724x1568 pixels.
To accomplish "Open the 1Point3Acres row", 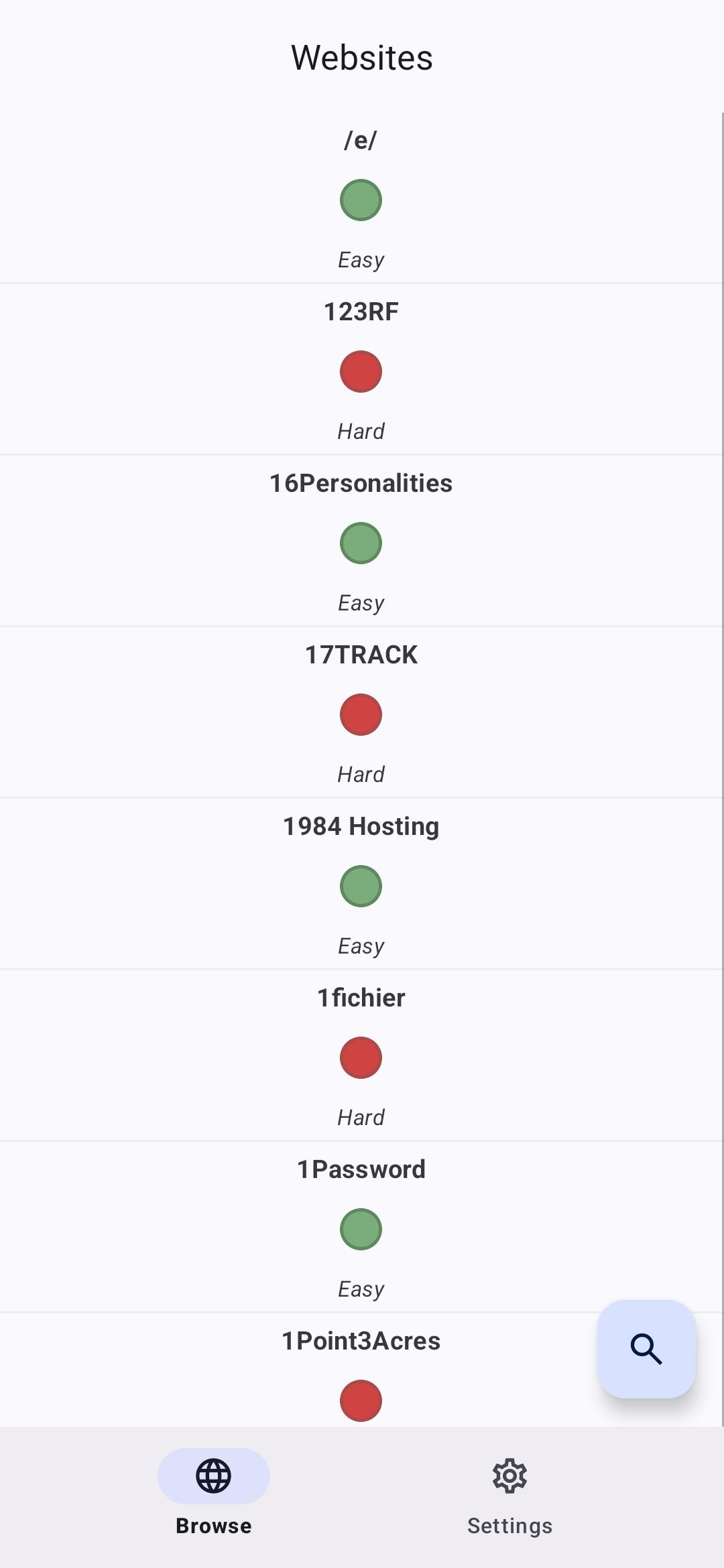I will click(x=361, y=1374).
